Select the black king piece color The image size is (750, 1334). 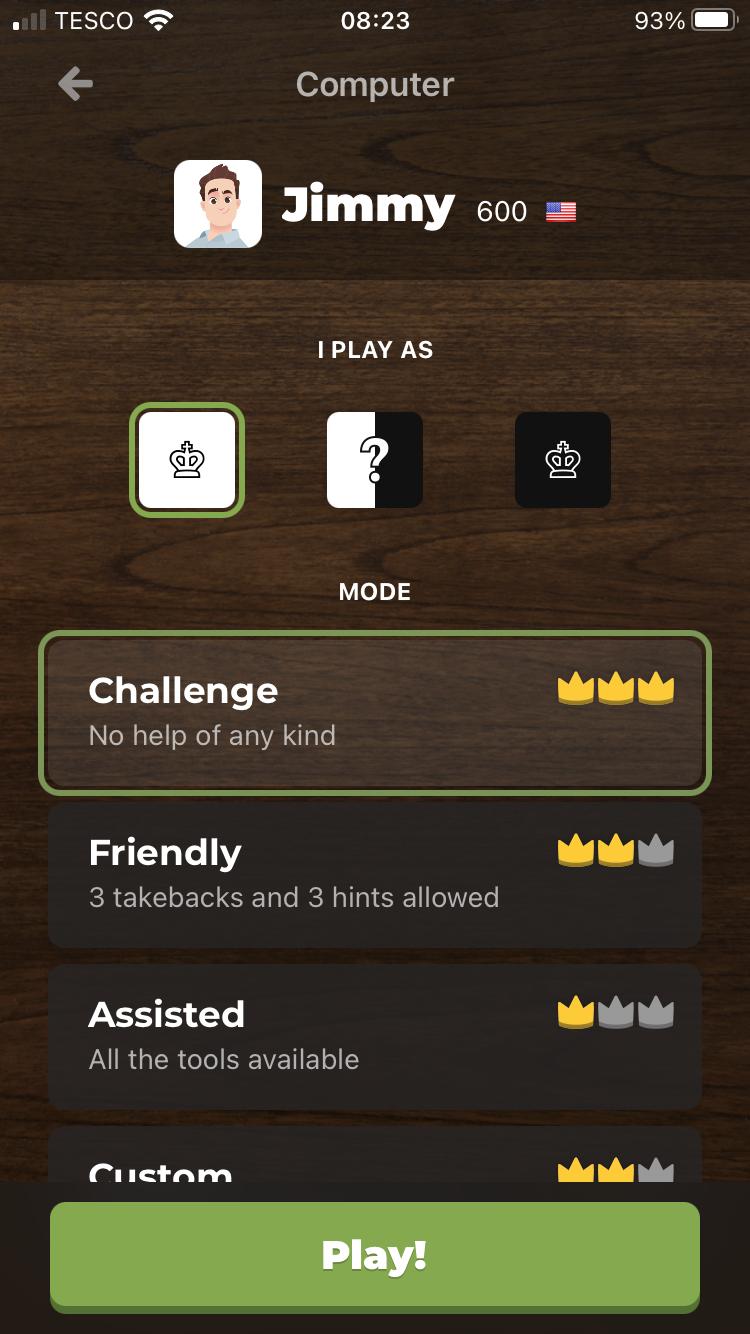point(563,460)
